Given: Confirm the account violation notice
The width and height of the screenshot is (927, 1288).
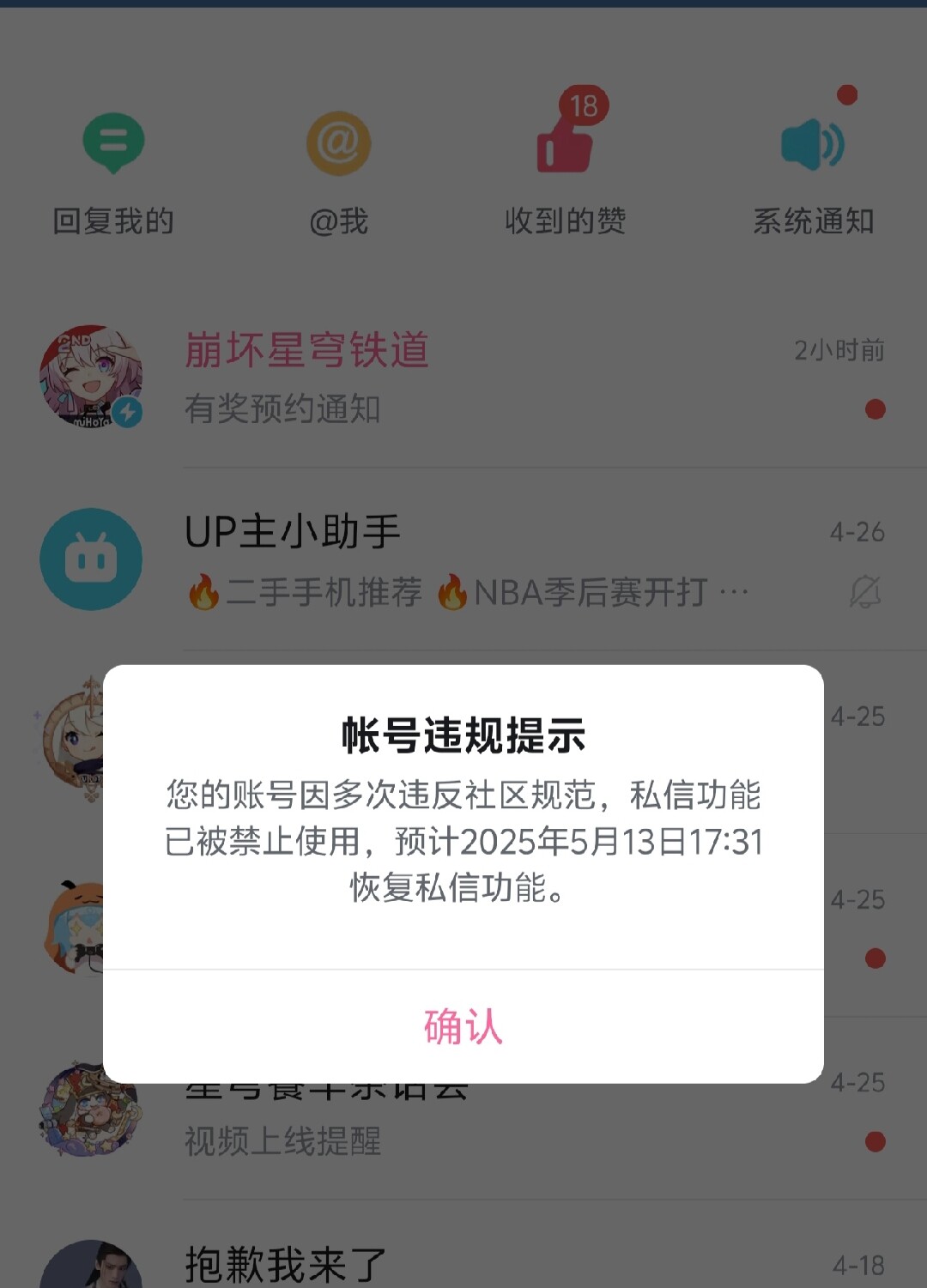Looking at the screenshot, I should [463, 1026].
